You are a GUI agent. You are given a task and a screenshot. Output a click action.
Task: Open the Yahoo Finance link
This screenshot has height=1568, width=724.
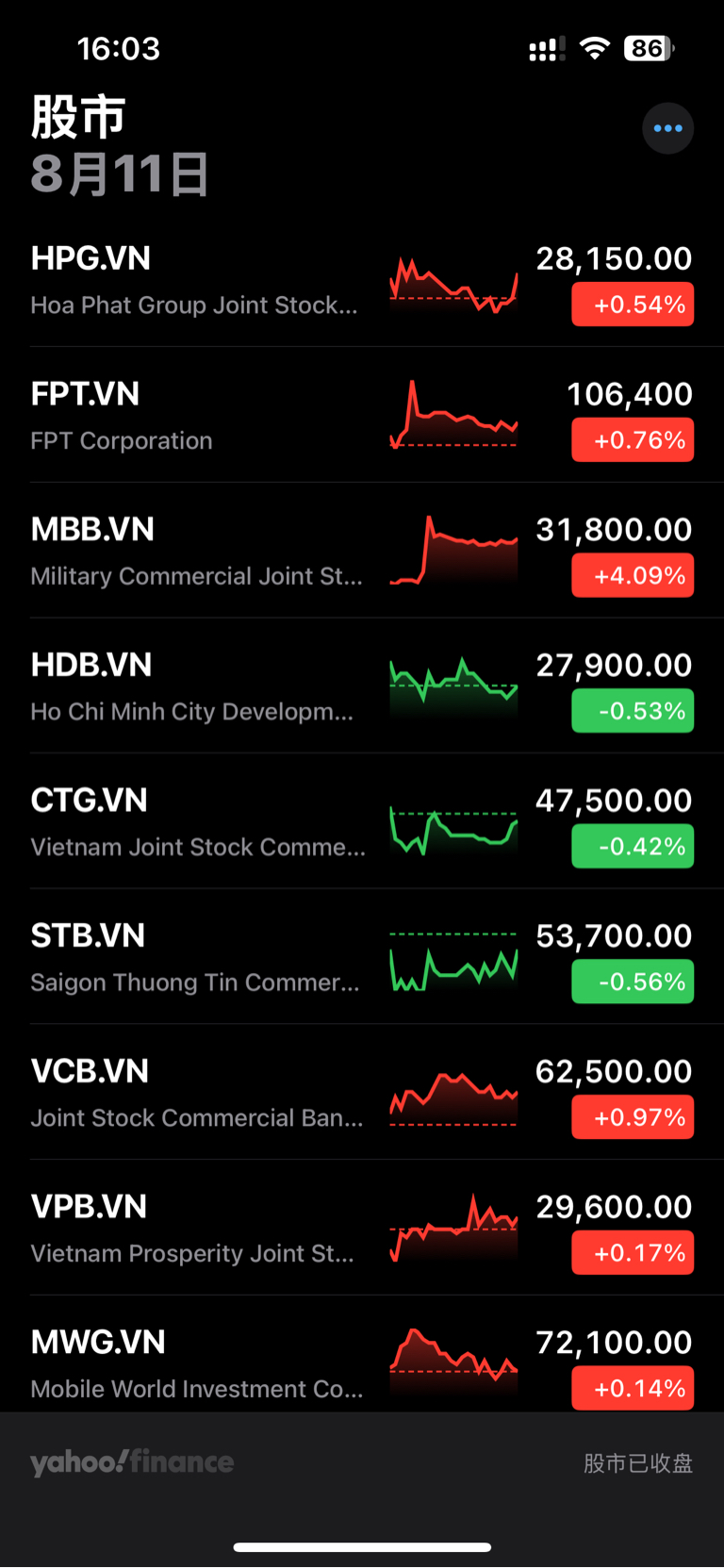pos(132,1462)
